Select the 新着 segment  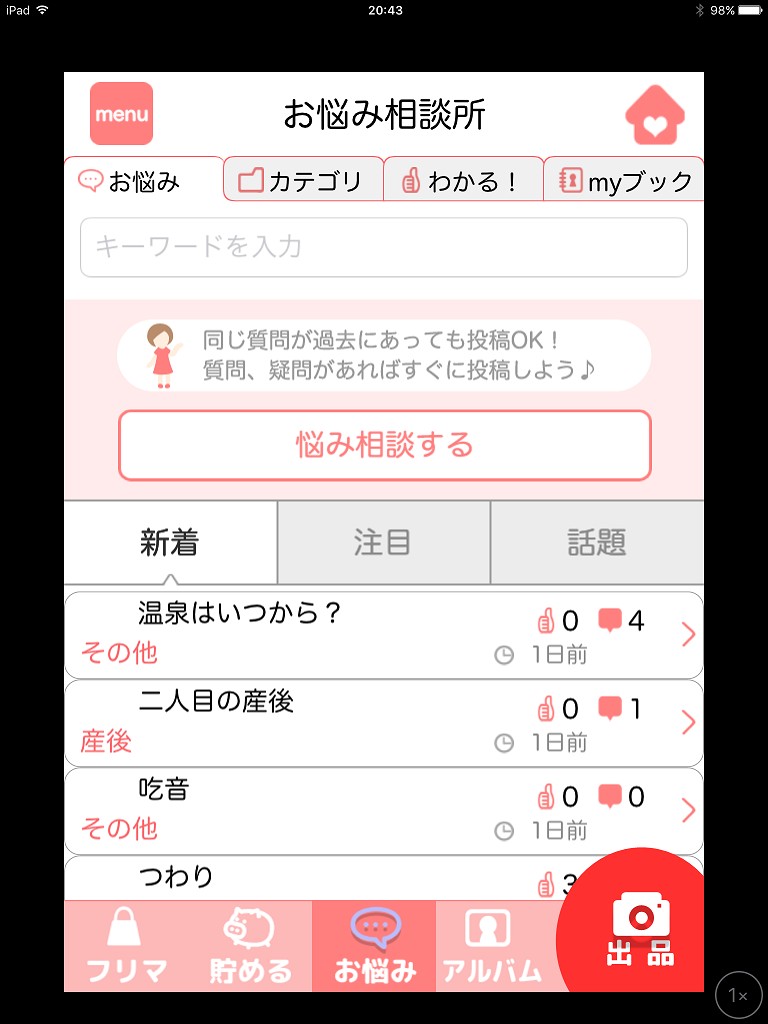coord(170,542)
